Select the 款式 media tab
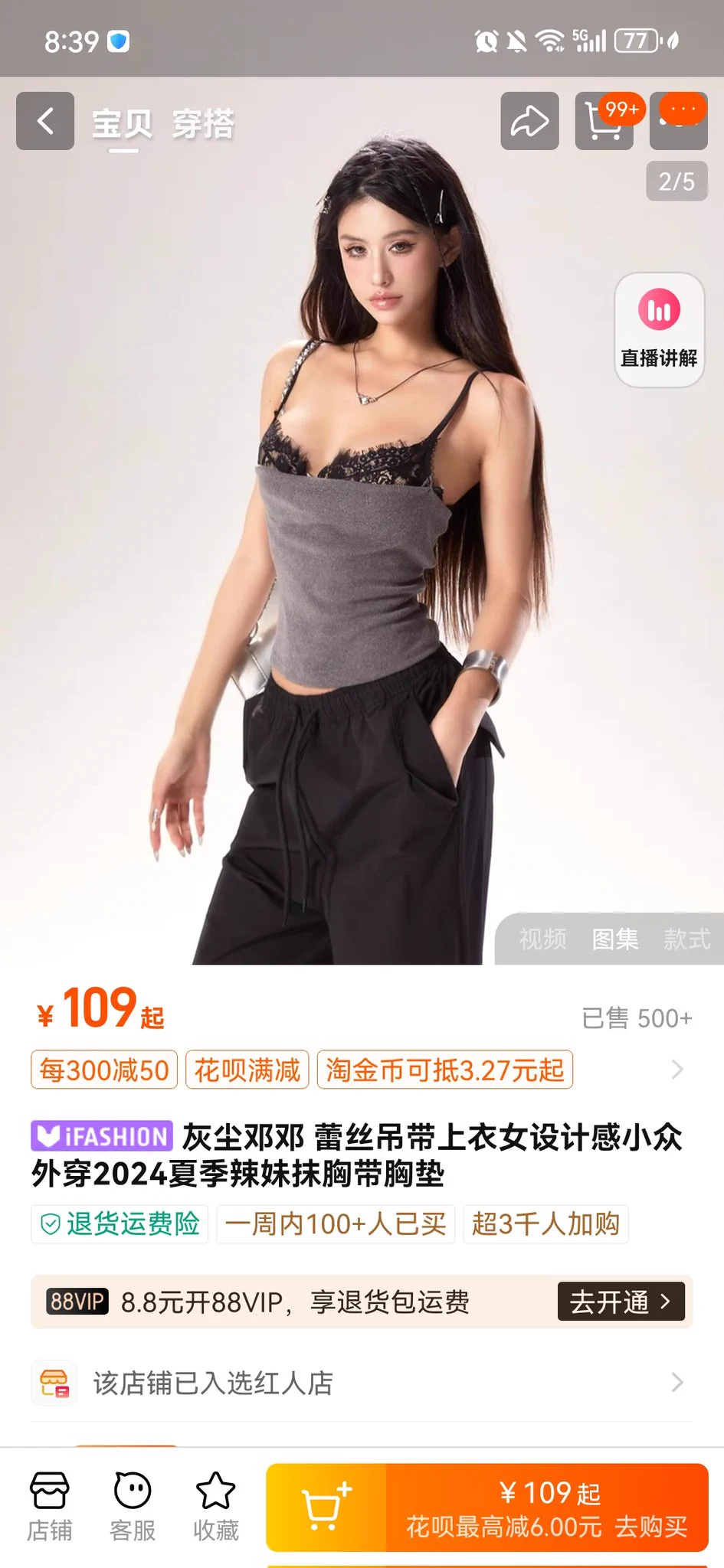 coord(686,939)
